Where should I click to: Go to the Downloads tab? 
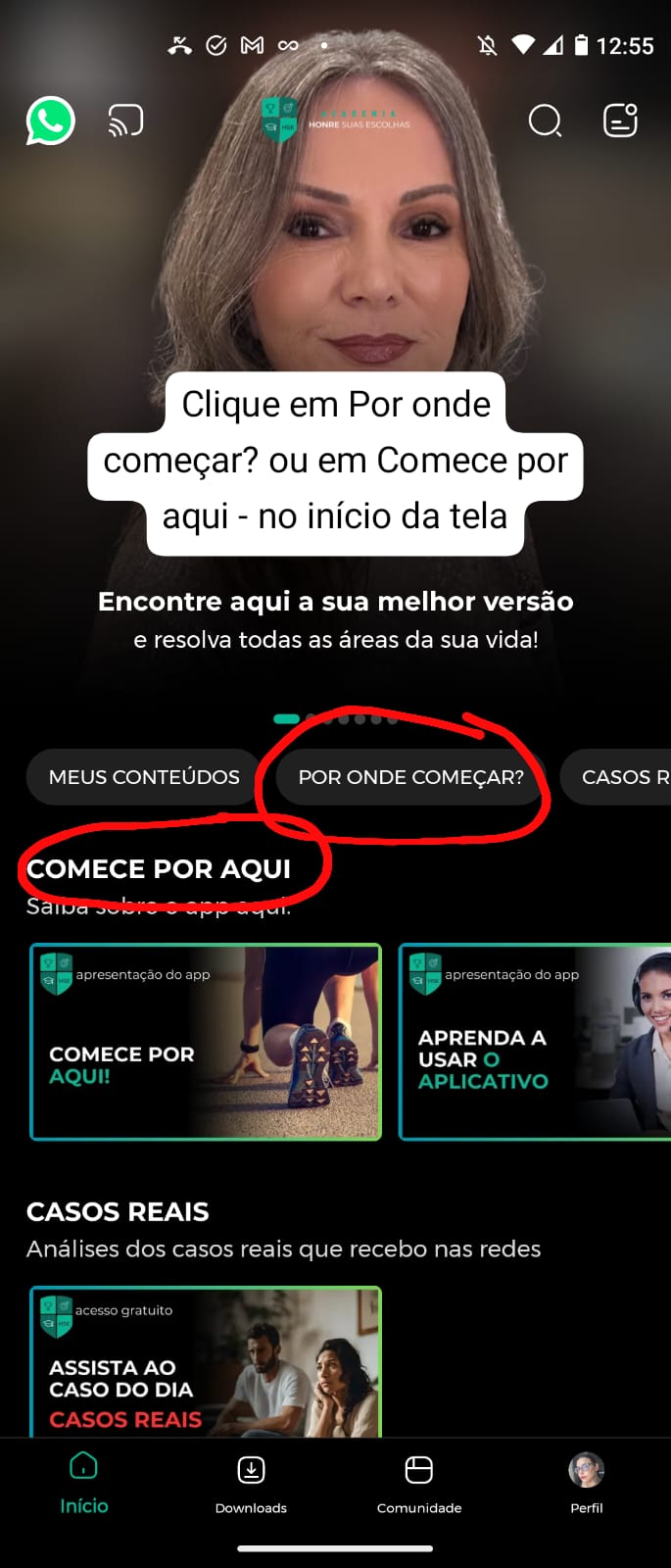[251, 1484]
